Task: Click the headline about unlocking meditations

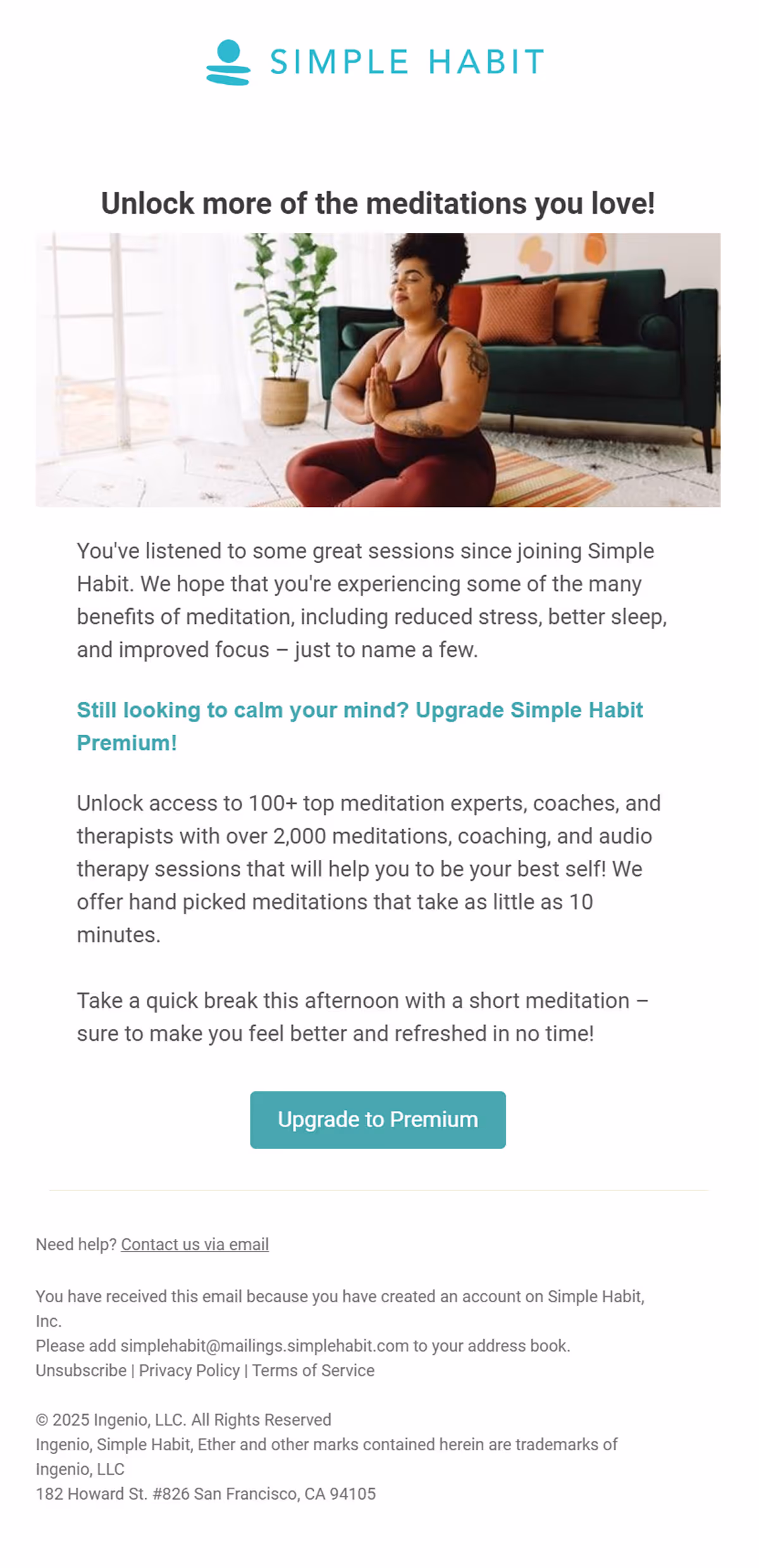Action: pyautogui.click(x=378, y=203)
